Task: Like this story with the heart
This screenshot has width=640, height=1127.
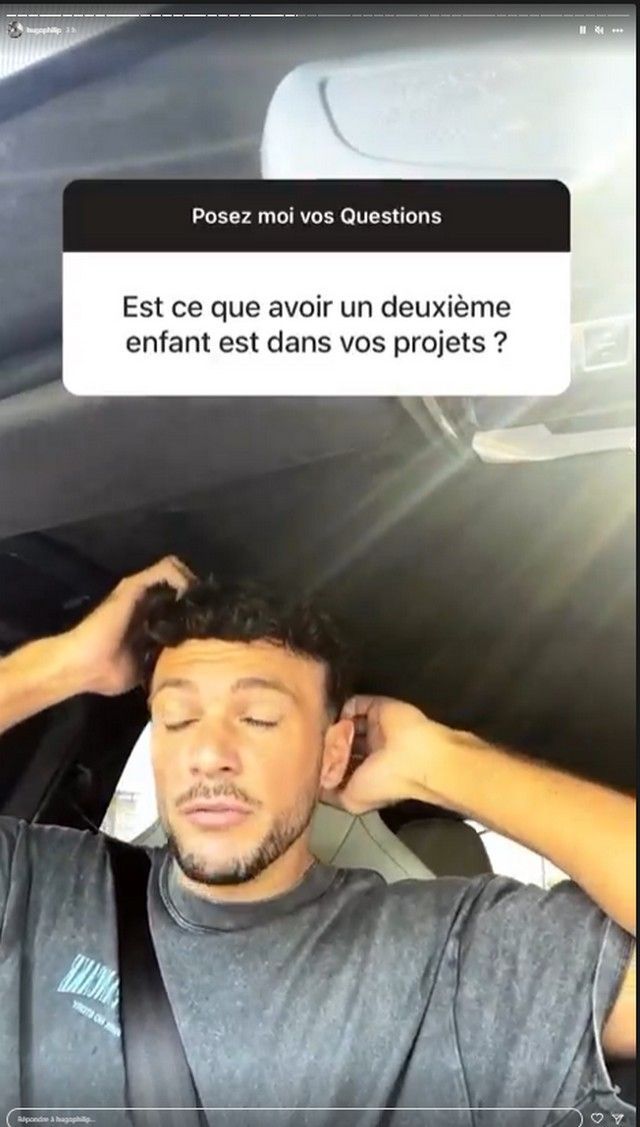Action: point(598,1118)
